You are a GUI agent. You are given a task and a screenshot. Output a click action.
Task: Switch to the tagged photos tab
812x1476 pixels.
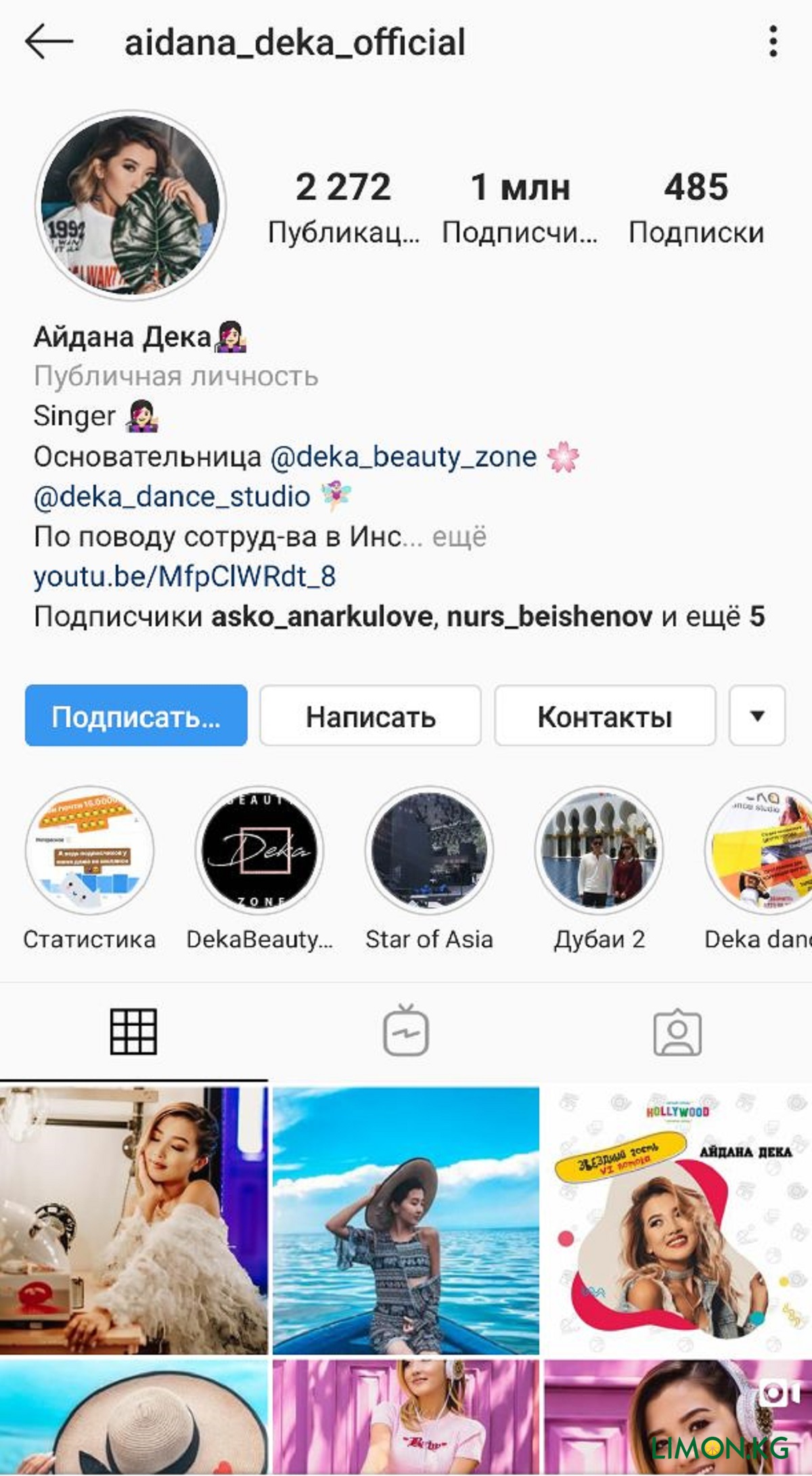pos(677,1032)
